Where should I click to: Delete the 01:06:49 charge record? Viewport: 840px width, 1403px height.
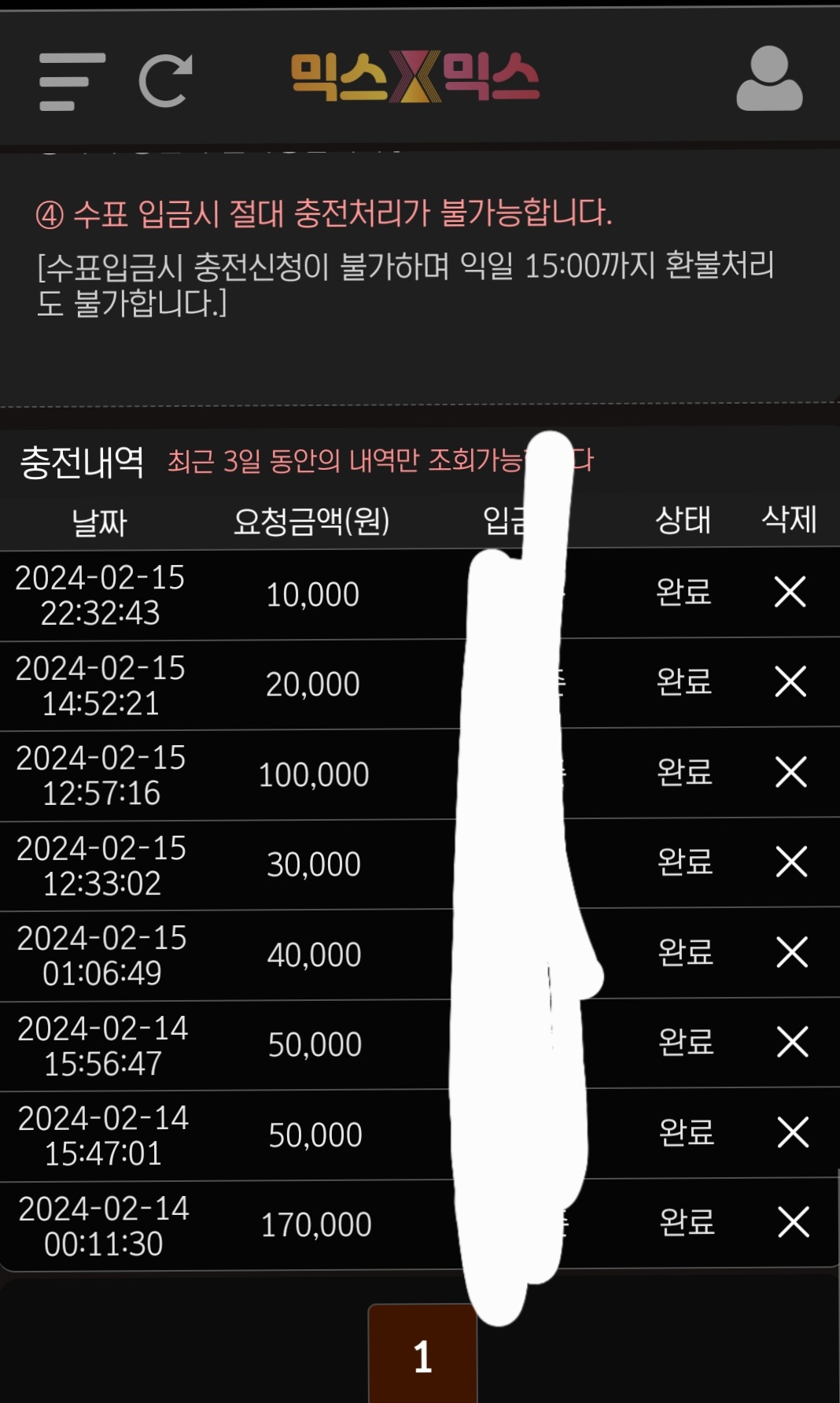click(x=792, y=952)
